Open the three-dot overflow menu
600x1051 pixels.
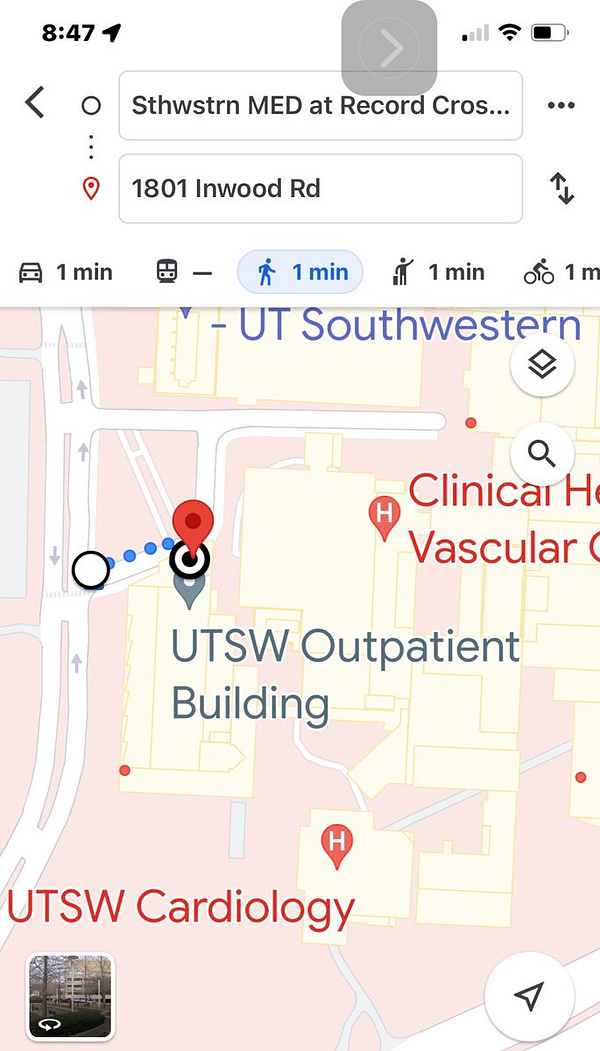tap(562, 106)
